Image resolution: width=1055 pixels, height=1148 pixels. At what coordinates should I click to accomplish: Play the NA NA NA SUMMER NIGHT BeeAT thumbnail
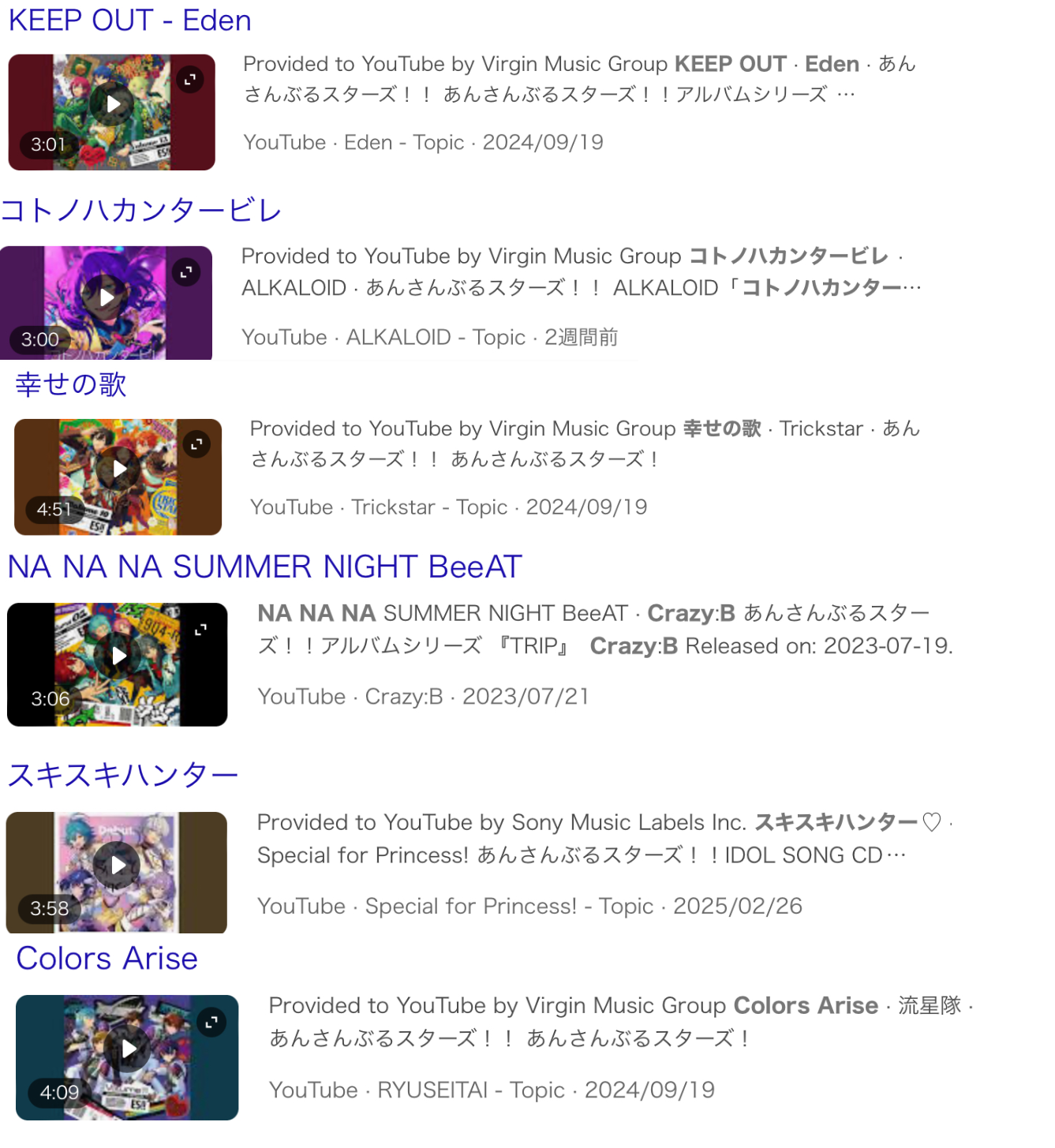point(118,656)
